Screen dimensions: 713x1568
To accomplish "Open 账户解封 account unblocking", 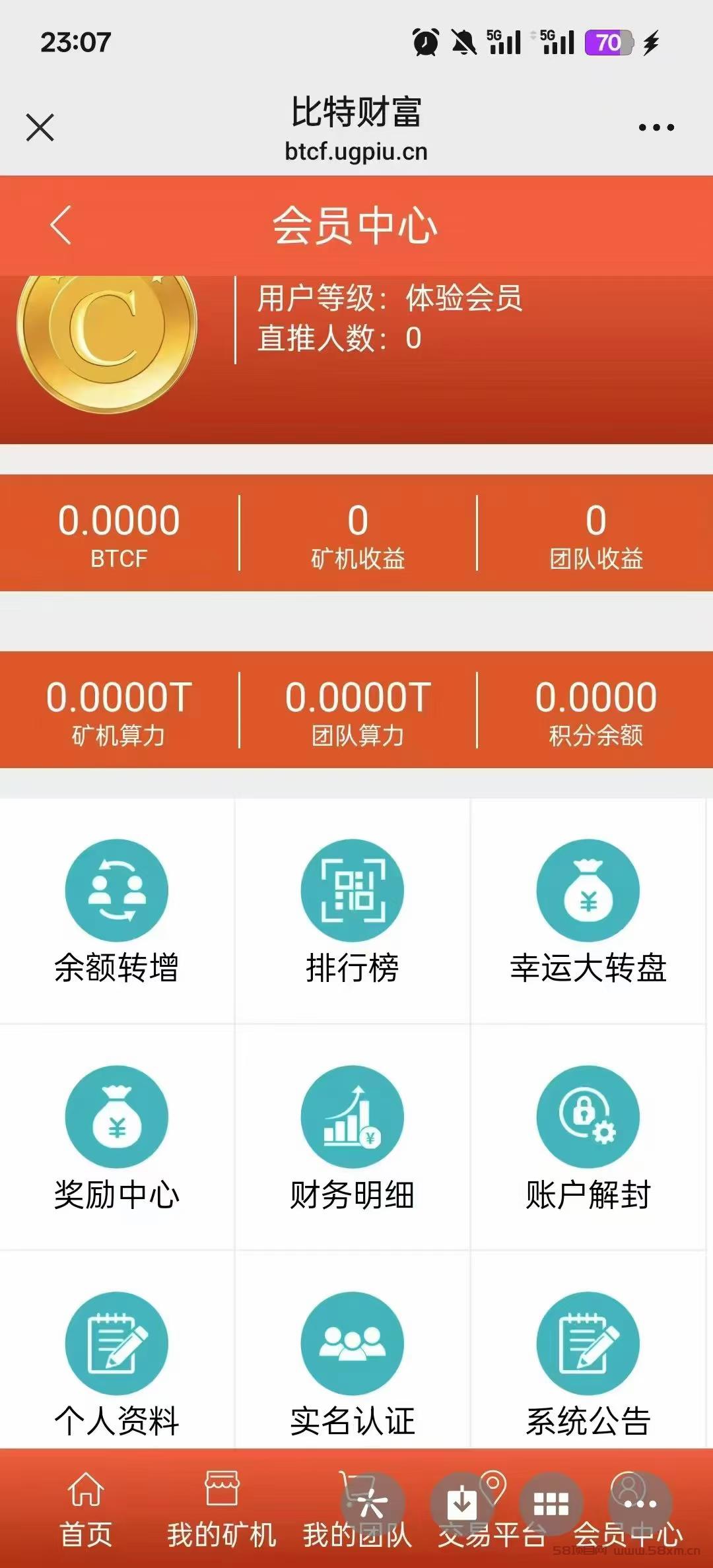I will [x=588, y=1137].
